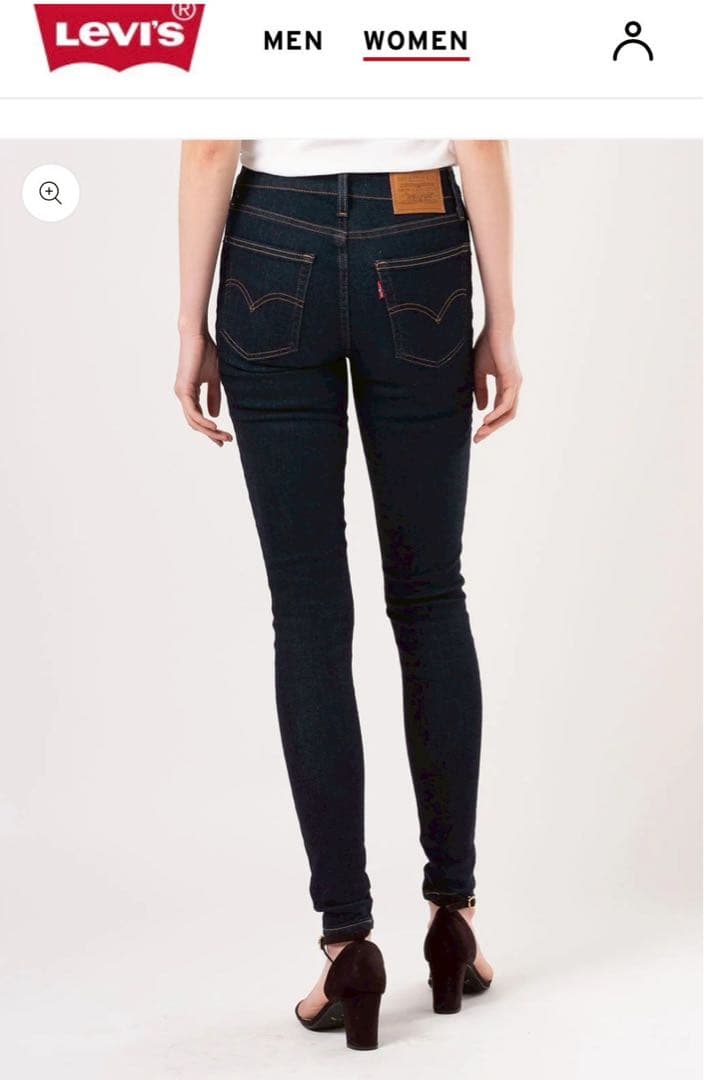This screenshot has width=704, height=1080.
Task: Zoom into the product image
Action: 51,193
